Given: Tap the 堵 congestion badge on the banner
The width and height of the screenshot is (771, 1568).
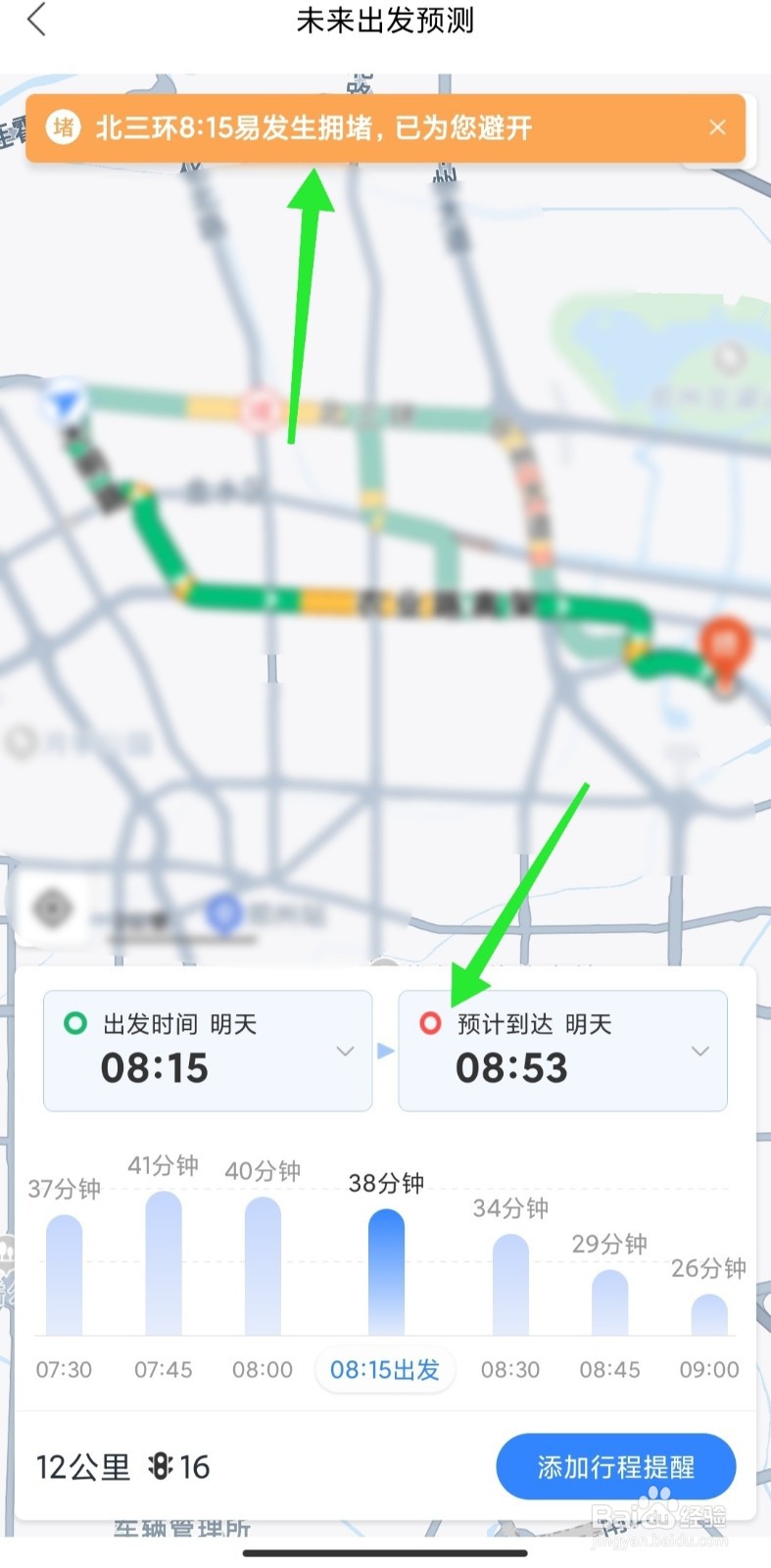Looking at the screenshot, I should coord(63,127).
